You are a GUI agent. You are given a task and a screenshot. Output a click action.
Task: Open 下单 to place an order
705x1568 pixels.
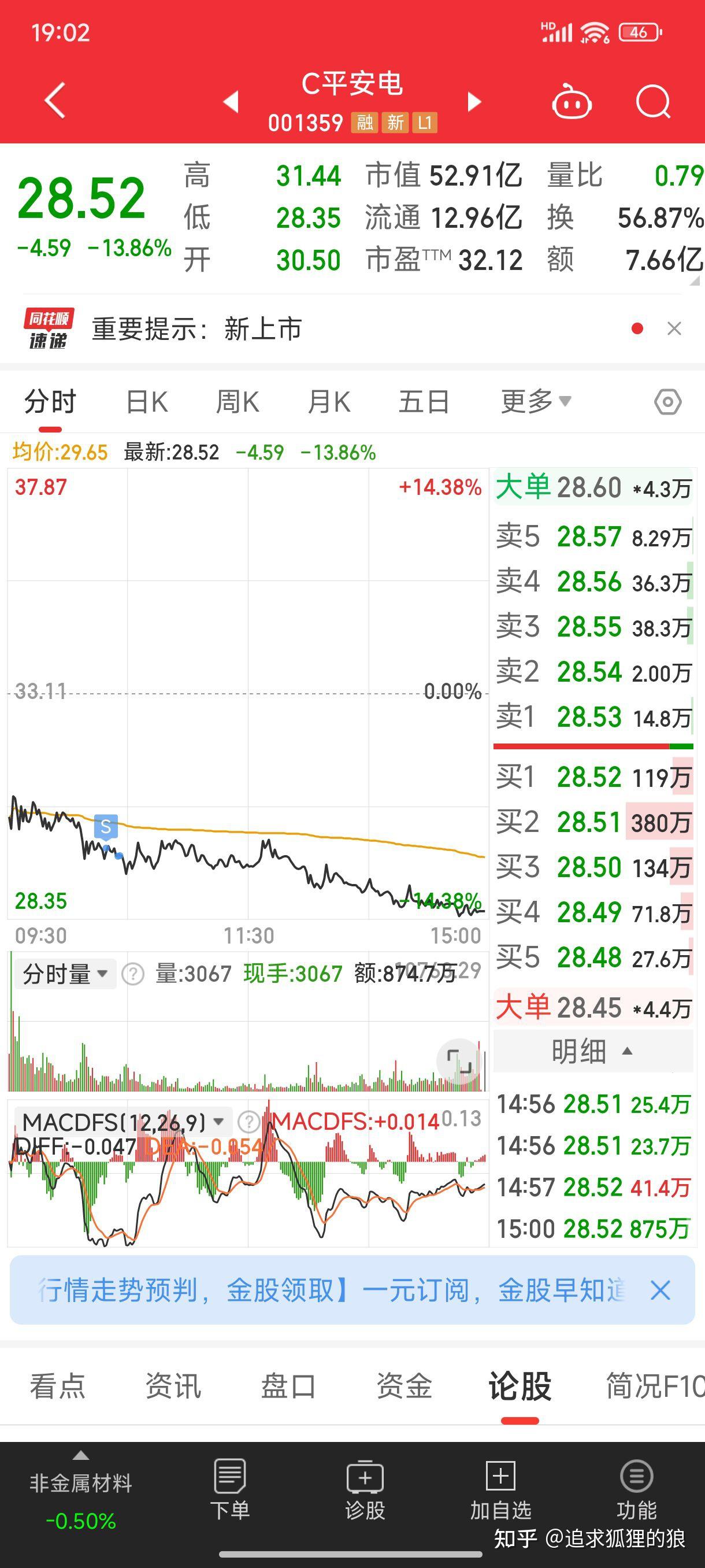230,1489
